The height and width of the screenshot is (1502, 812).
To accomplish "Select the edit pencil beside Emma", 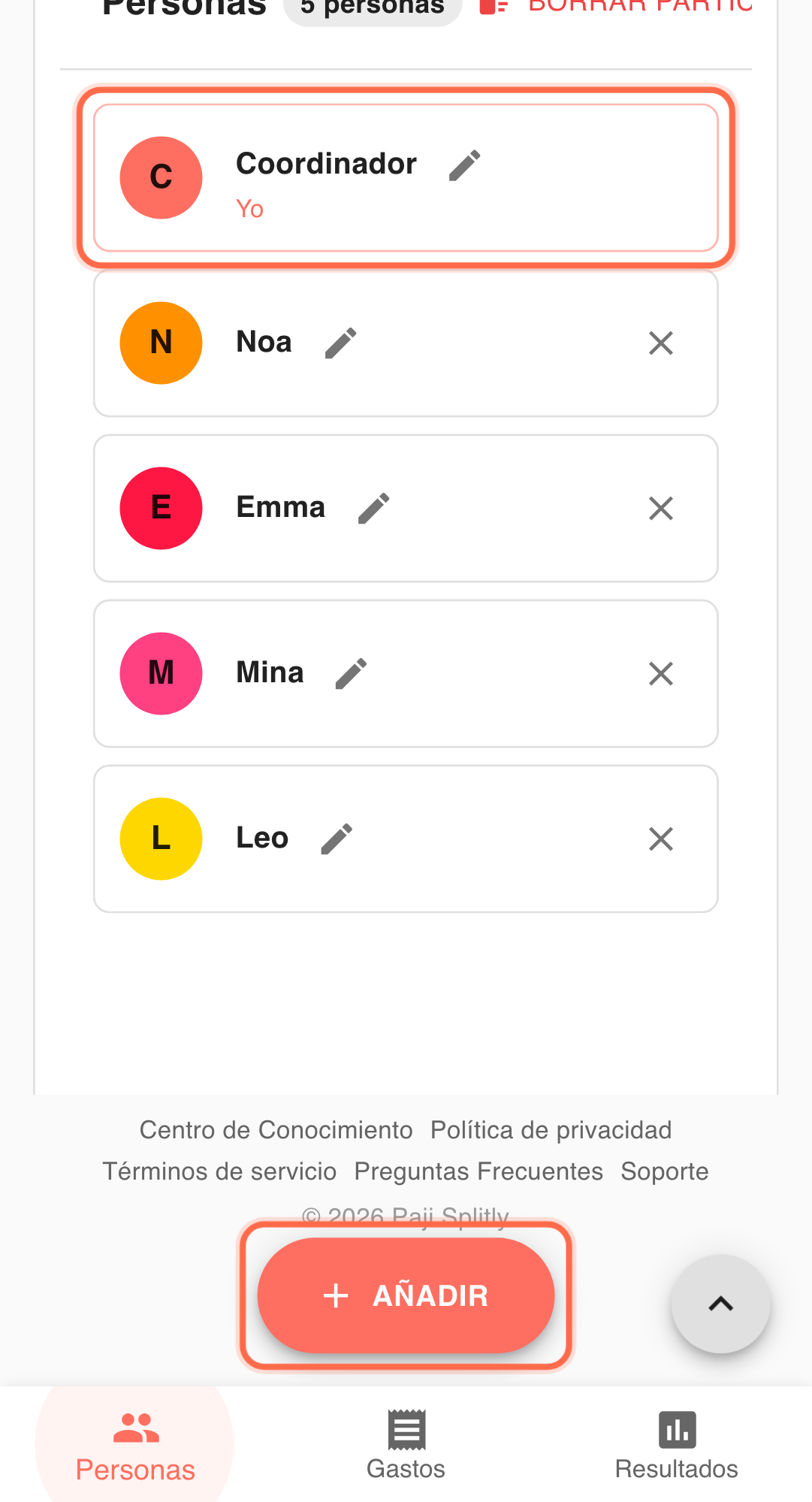I will click(373, 508).
